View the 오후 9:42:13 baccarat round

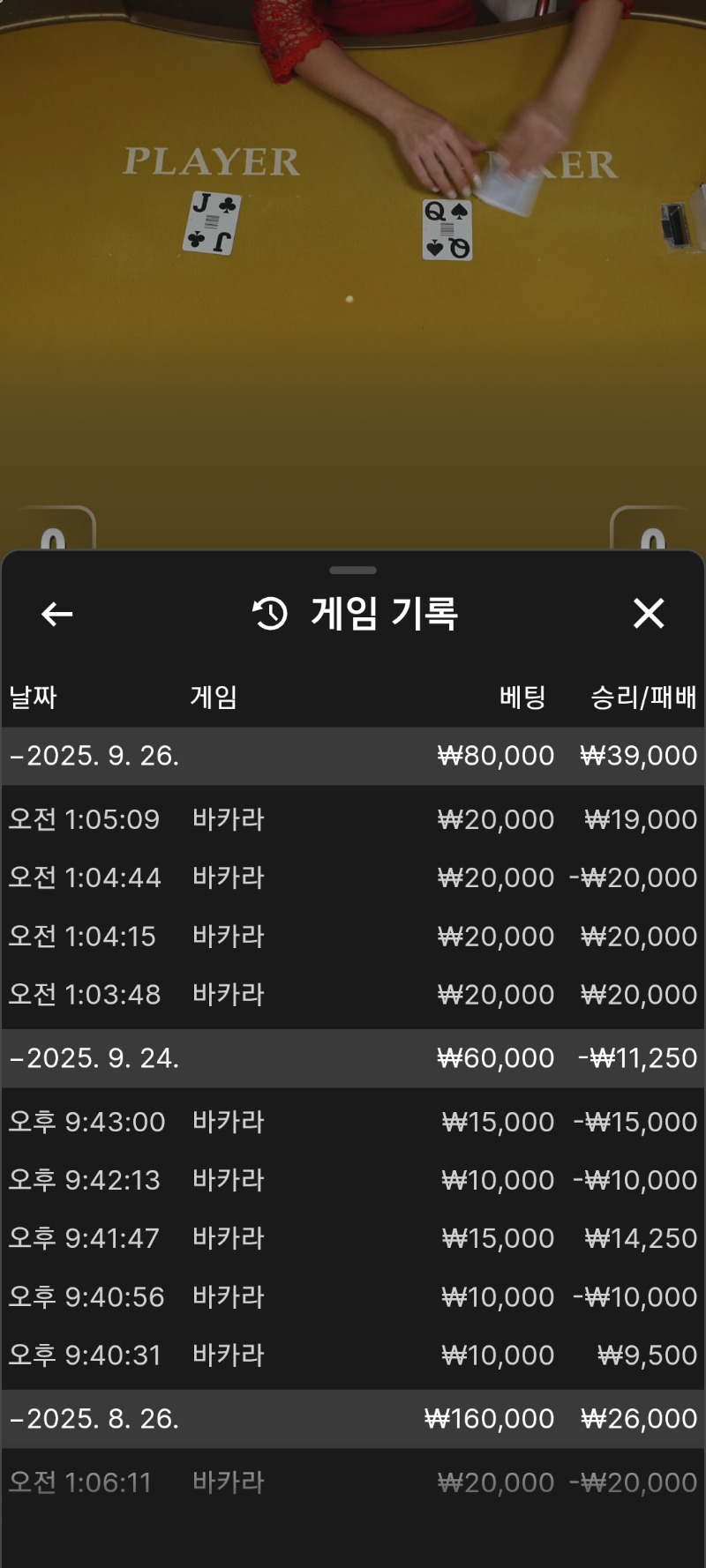pyautogui.click(x=353, y=1180)
